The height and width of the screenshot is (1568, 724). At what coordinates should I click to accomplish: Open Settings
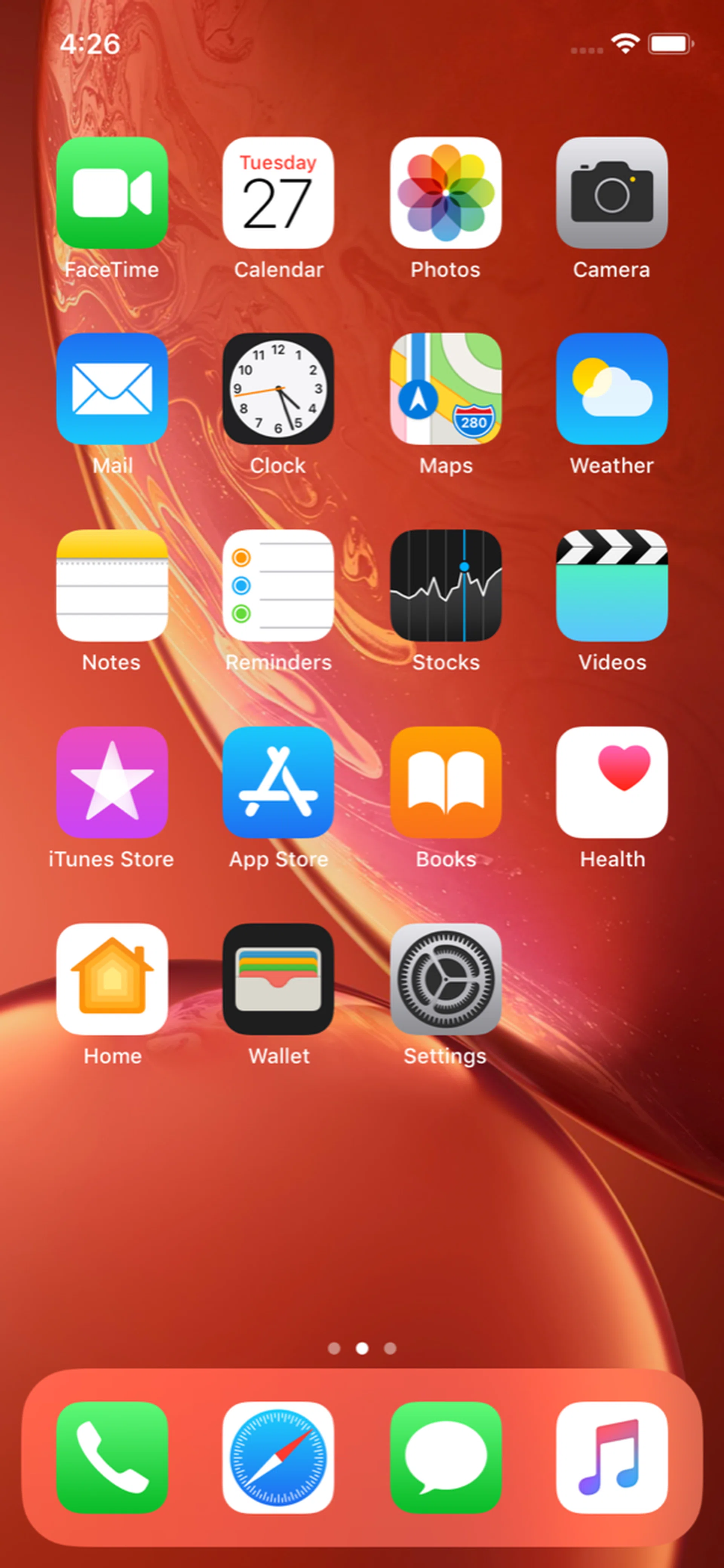[x=445, y=979]
